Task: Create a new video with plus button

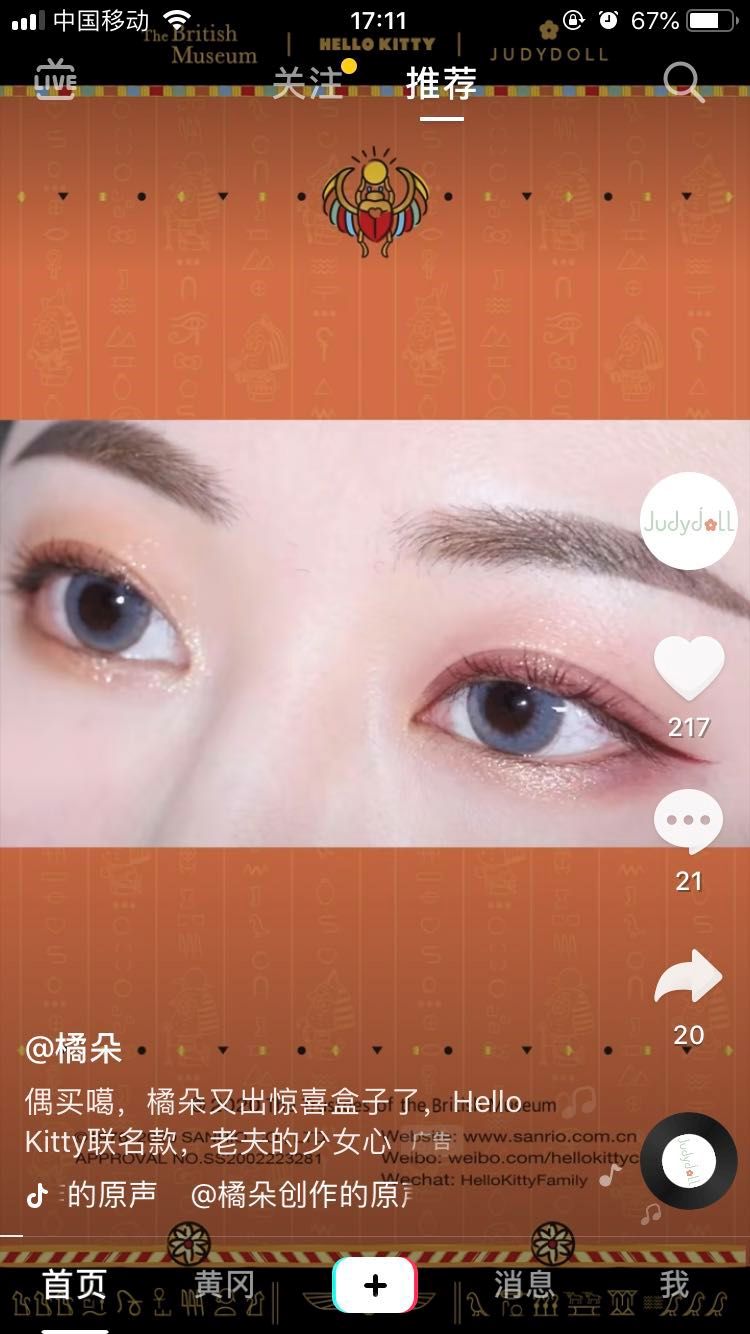Action: coord(375,1285)
